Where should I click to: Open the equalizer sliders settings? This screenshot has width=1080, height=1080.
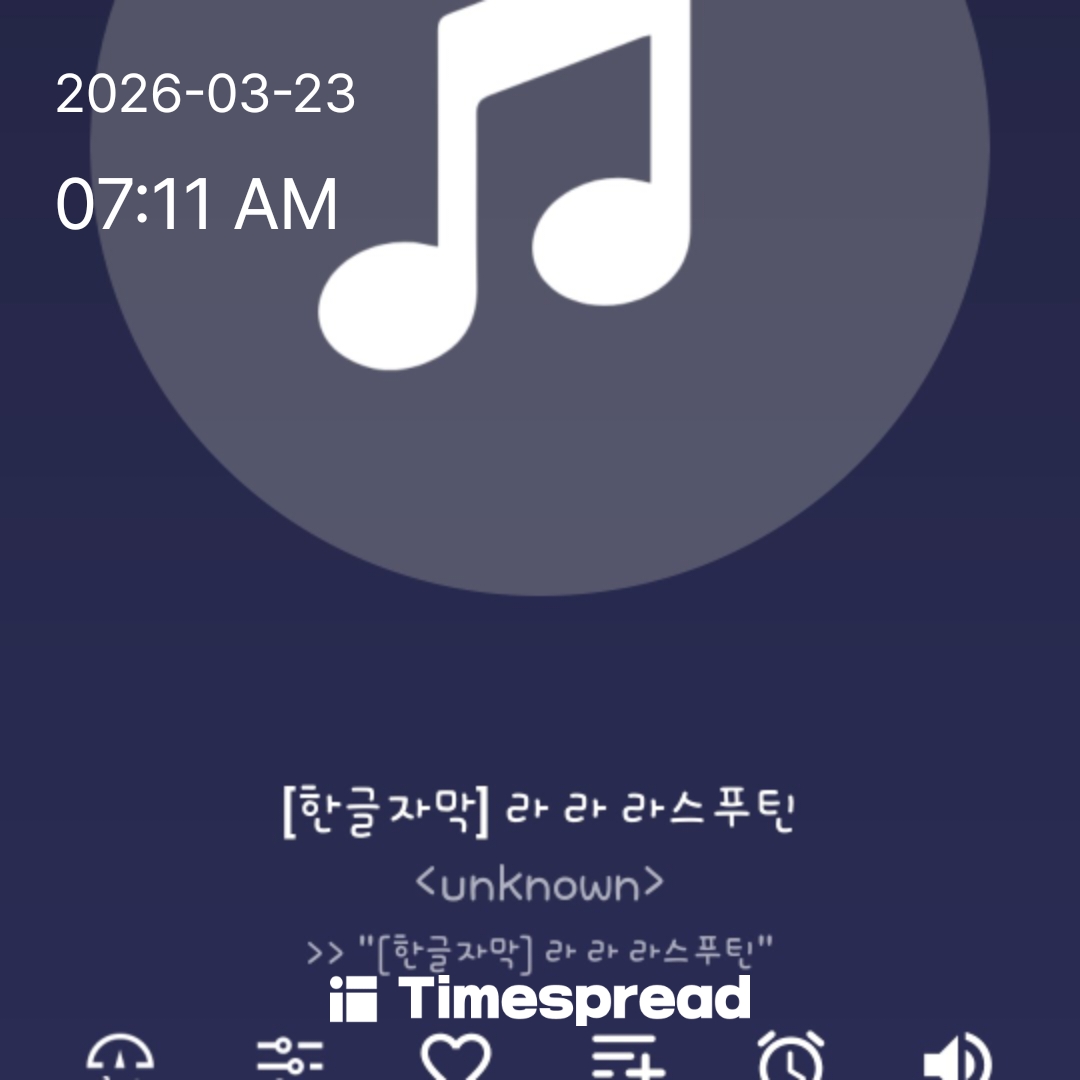(290, 1058)
